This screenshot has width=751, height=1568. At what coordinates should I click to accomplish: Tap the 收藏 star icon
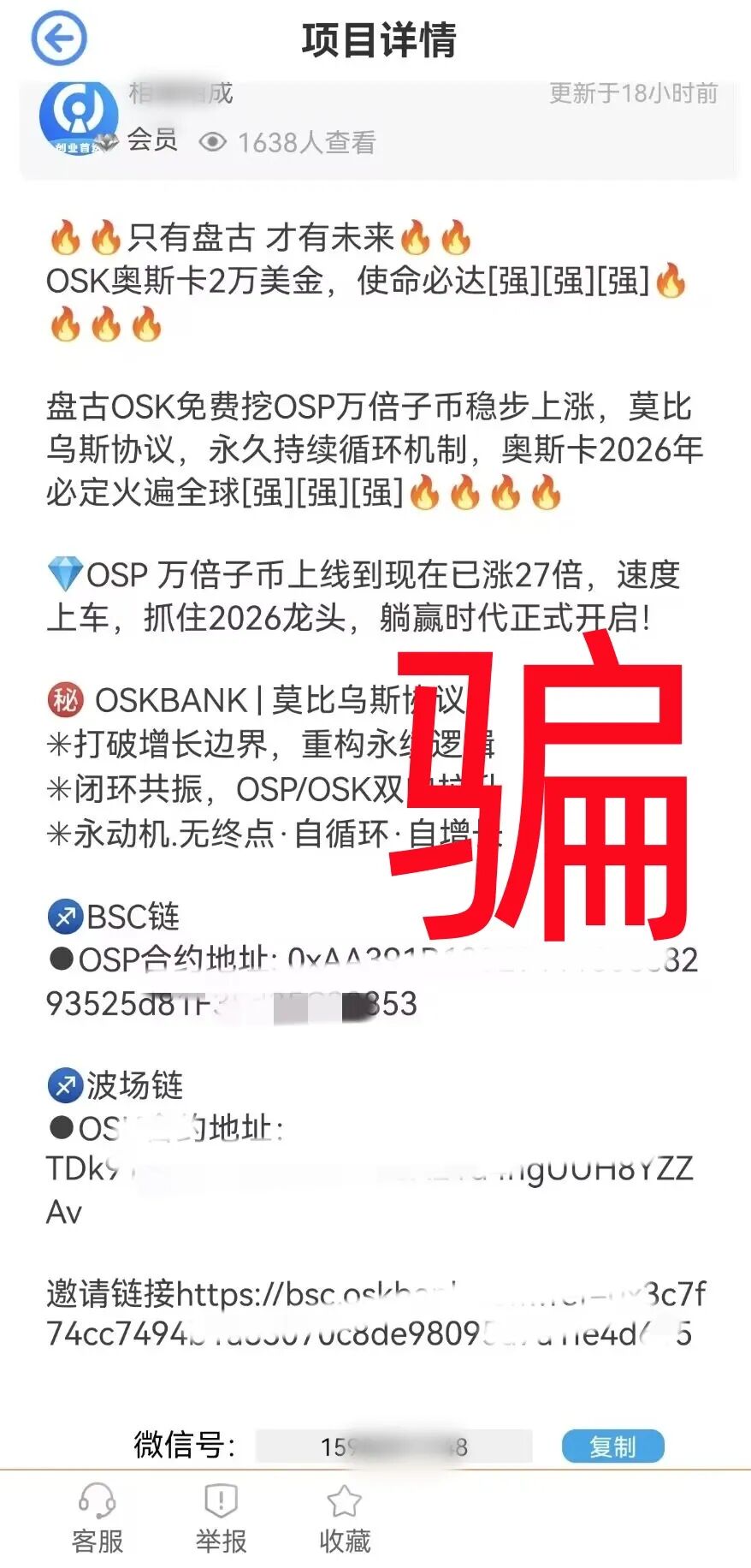click(344, 1502)
